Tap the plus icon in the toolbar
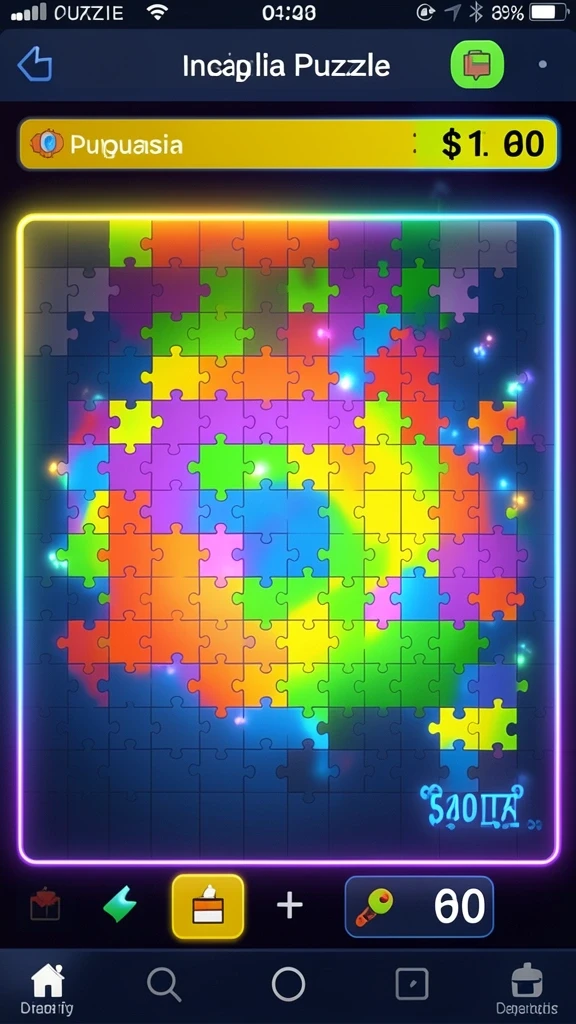Screen dimensions: 576x1024 [289, 906]
